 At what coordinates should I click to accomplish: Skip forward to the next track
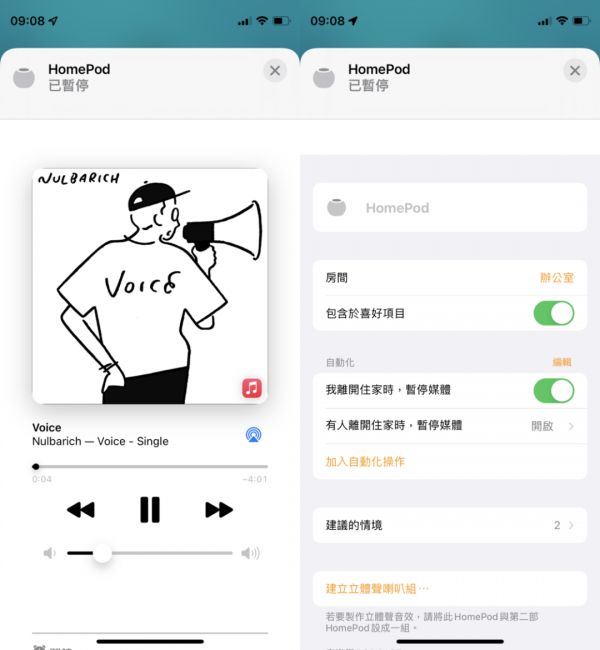[x=218, y=510]
